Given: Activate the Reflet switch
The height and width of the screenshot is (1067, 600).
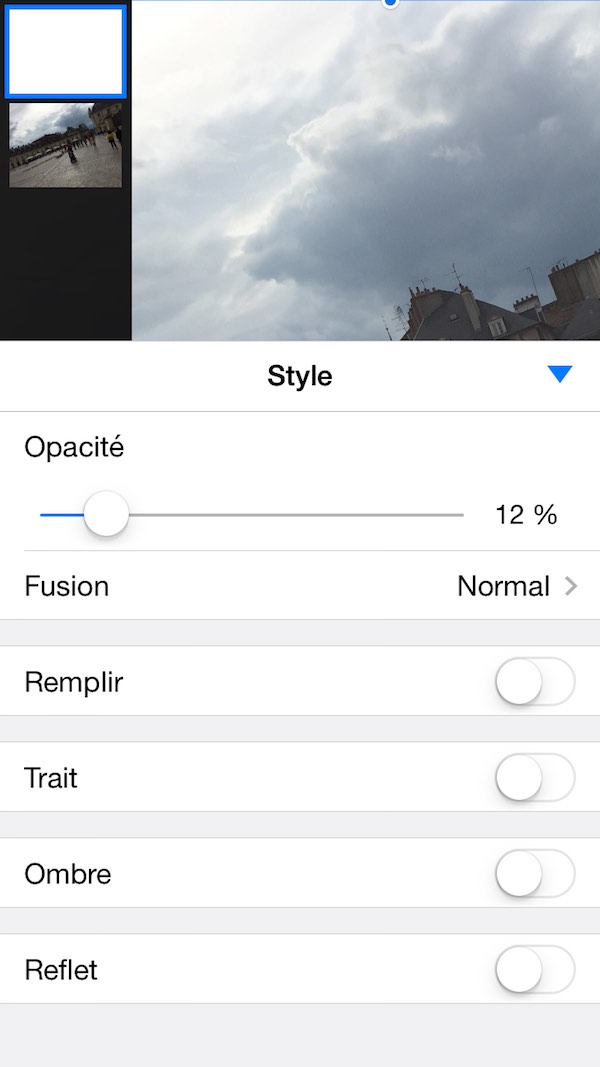Looking at the screenshot, I should pos(535,969).
